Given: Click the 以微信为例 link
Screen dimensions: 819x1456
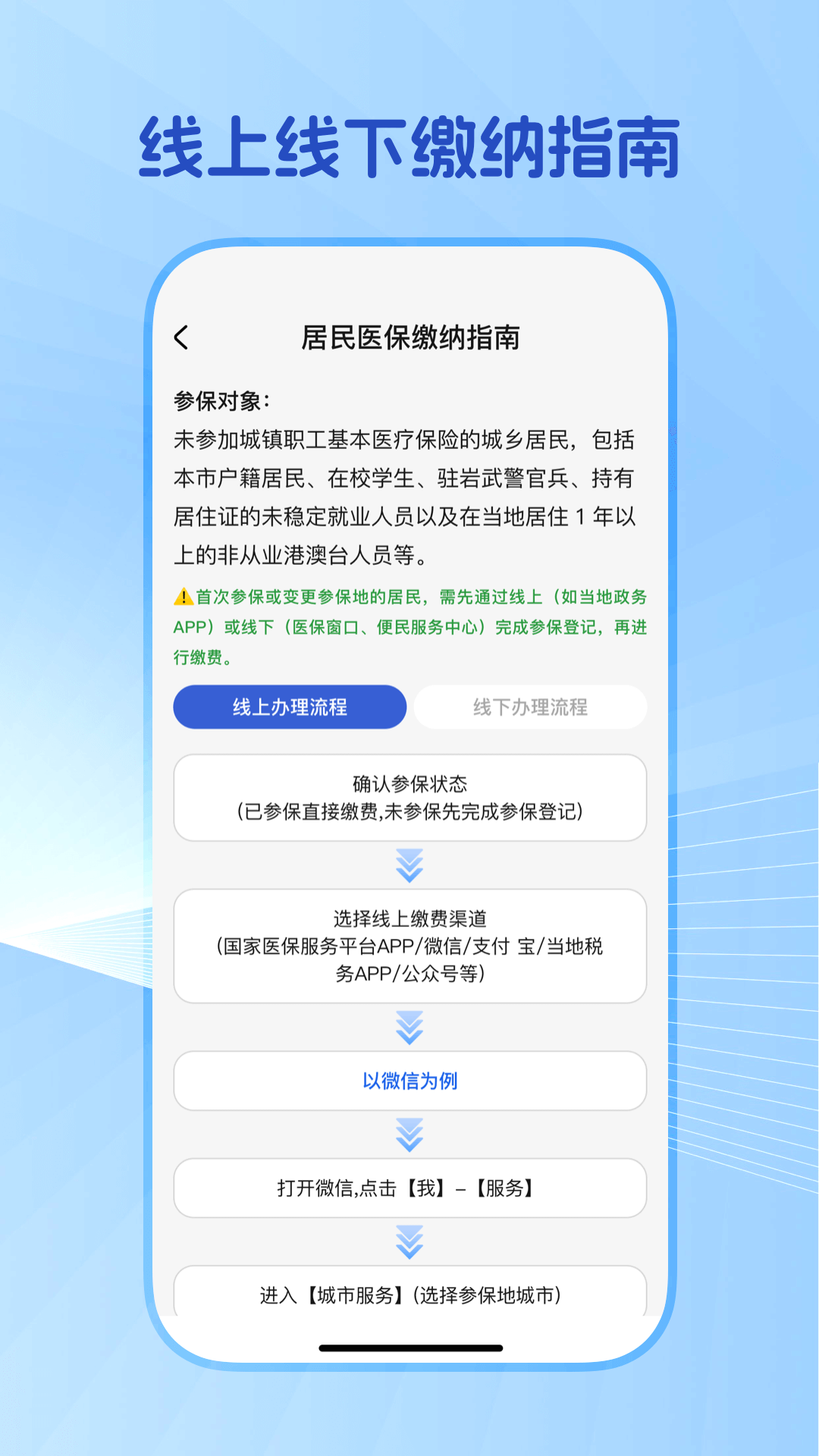Looking at the screenshot, I should pyautogui.click(x=409, y=1081).
